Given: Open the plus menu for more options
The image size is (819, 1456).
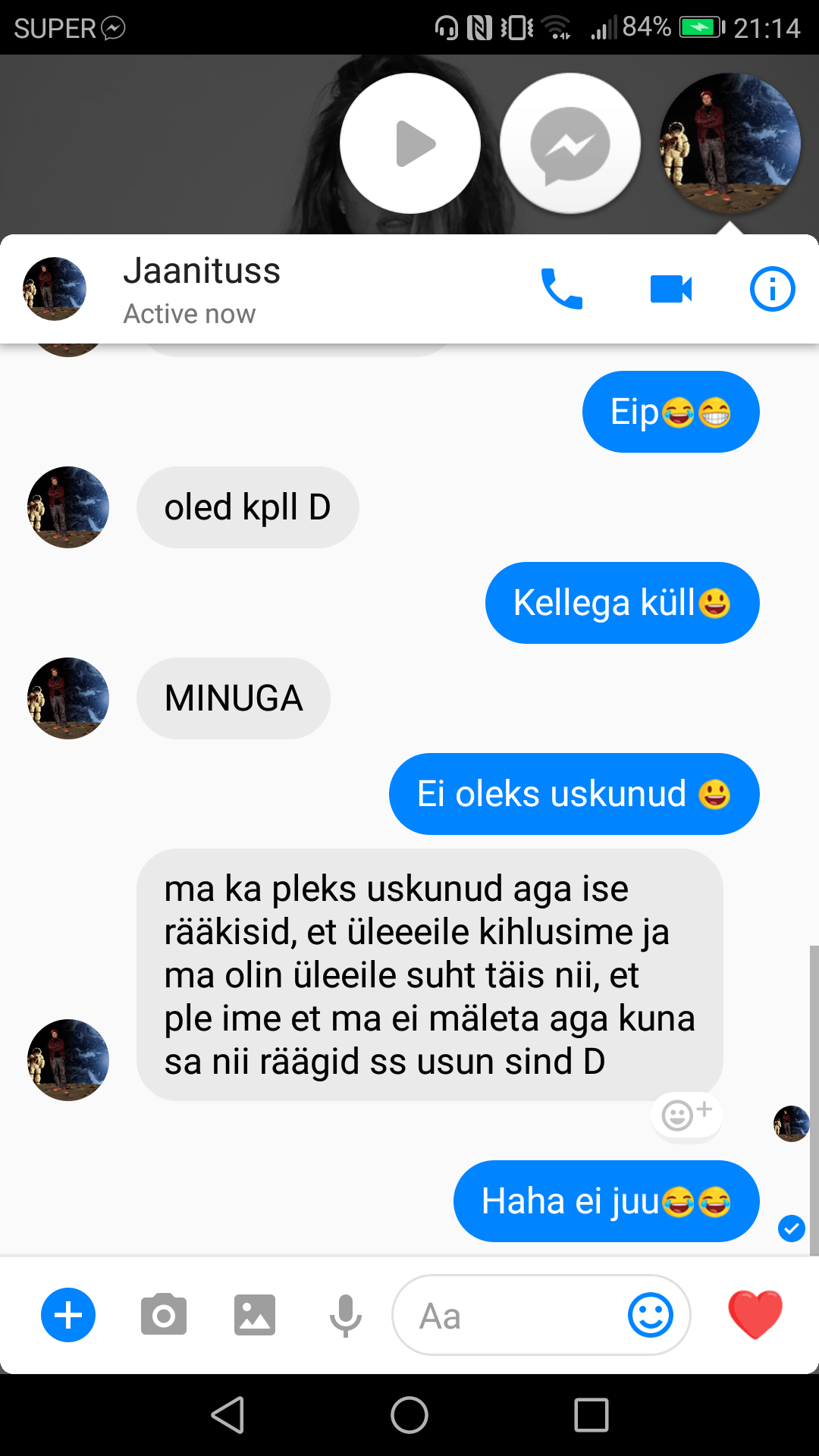Looking at the screenshot, I should pyautogui.click(x=68, y=1315).
